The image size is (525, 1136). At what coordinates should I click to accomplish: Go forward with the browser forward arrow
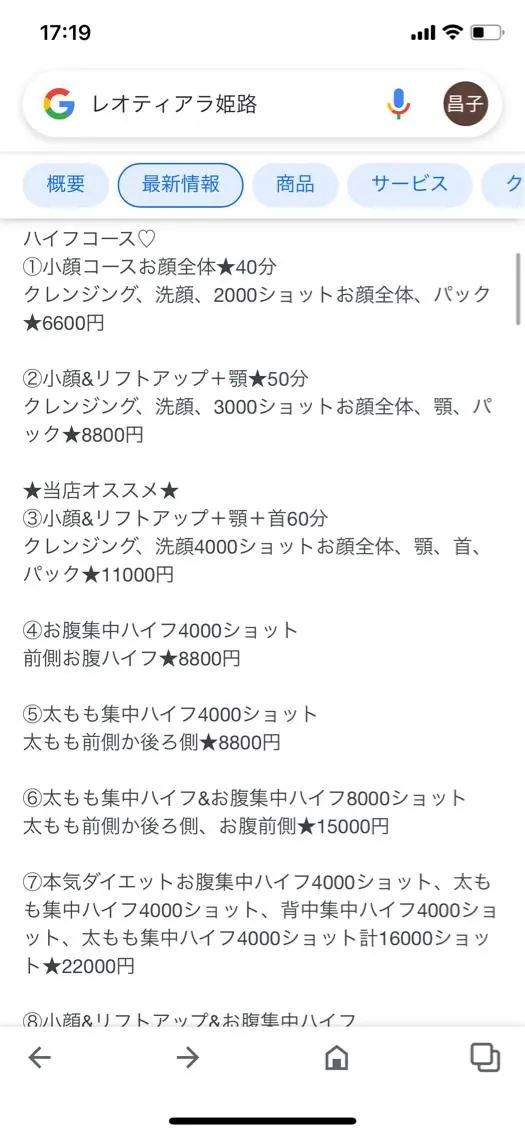coord(188,1058)
